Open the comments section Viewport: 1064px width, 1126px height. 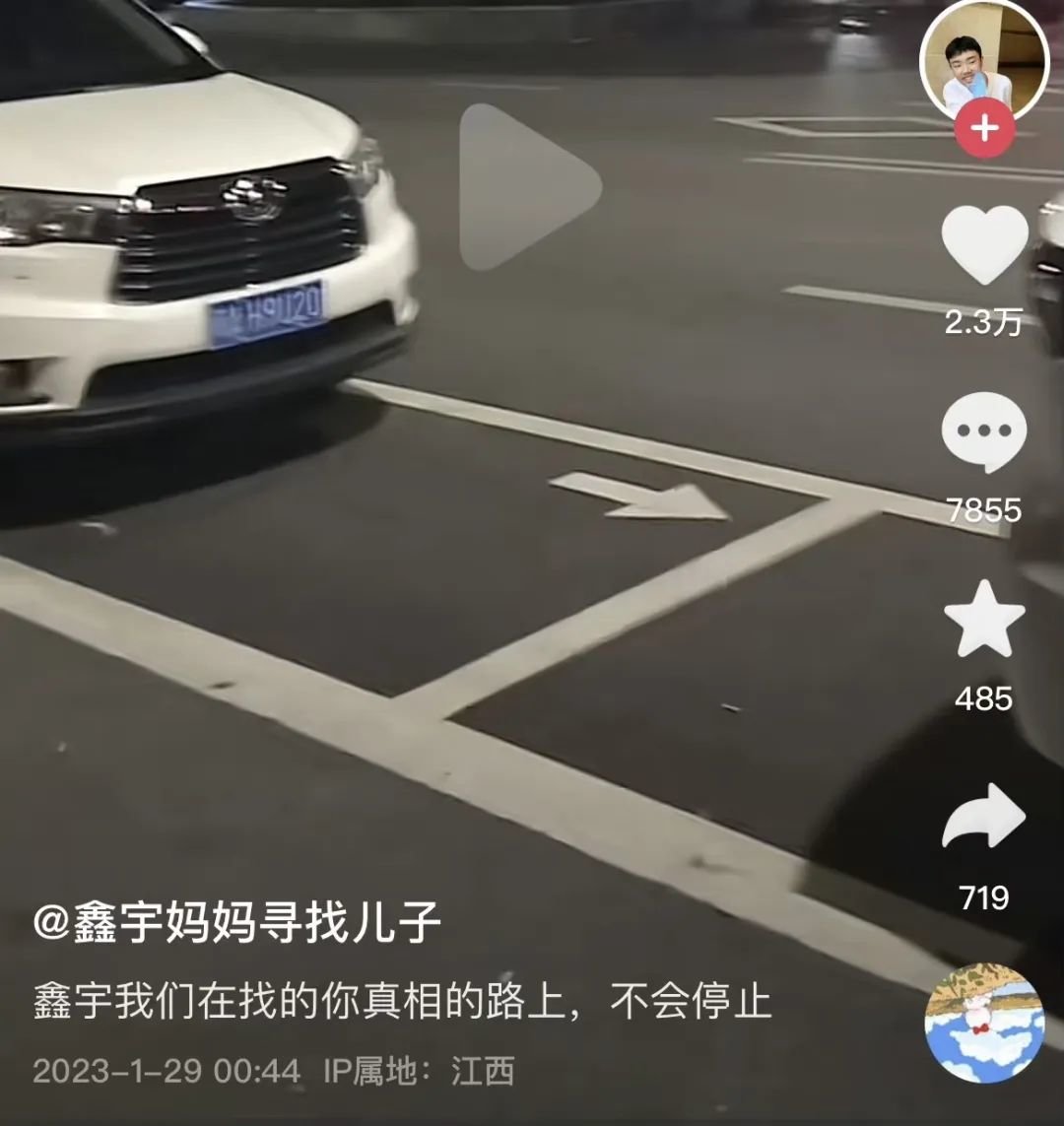[x=984, y=433]
